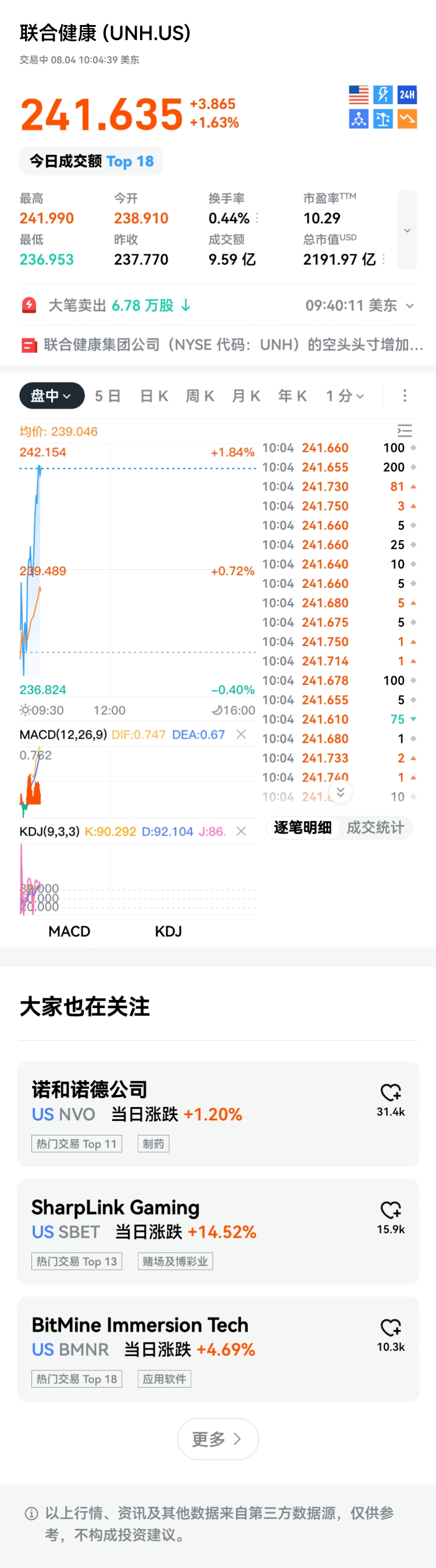436x1568 pixels.
Task: Close the KDJ indicator panel
Action: (x=241, y=831)
